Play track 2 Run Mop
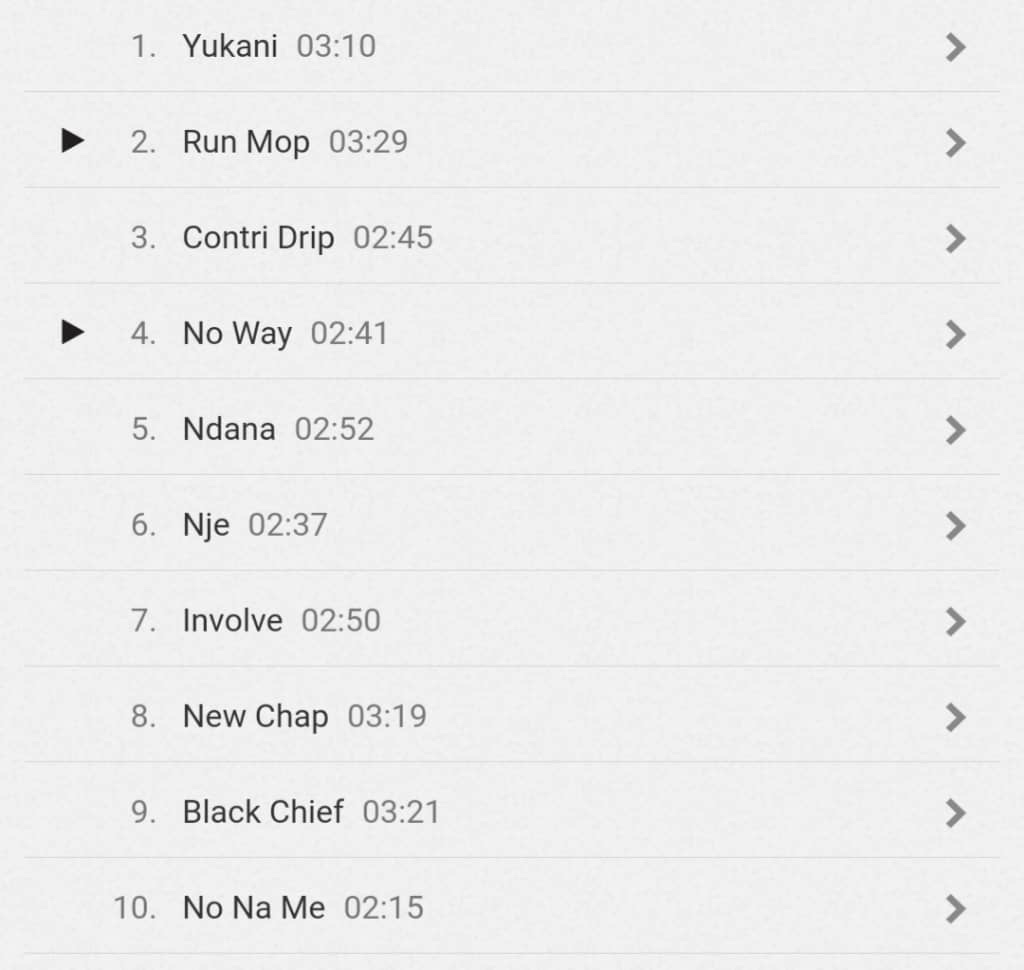The height and width of the screenshot is (970, 1024). click(x=72, y=141)
